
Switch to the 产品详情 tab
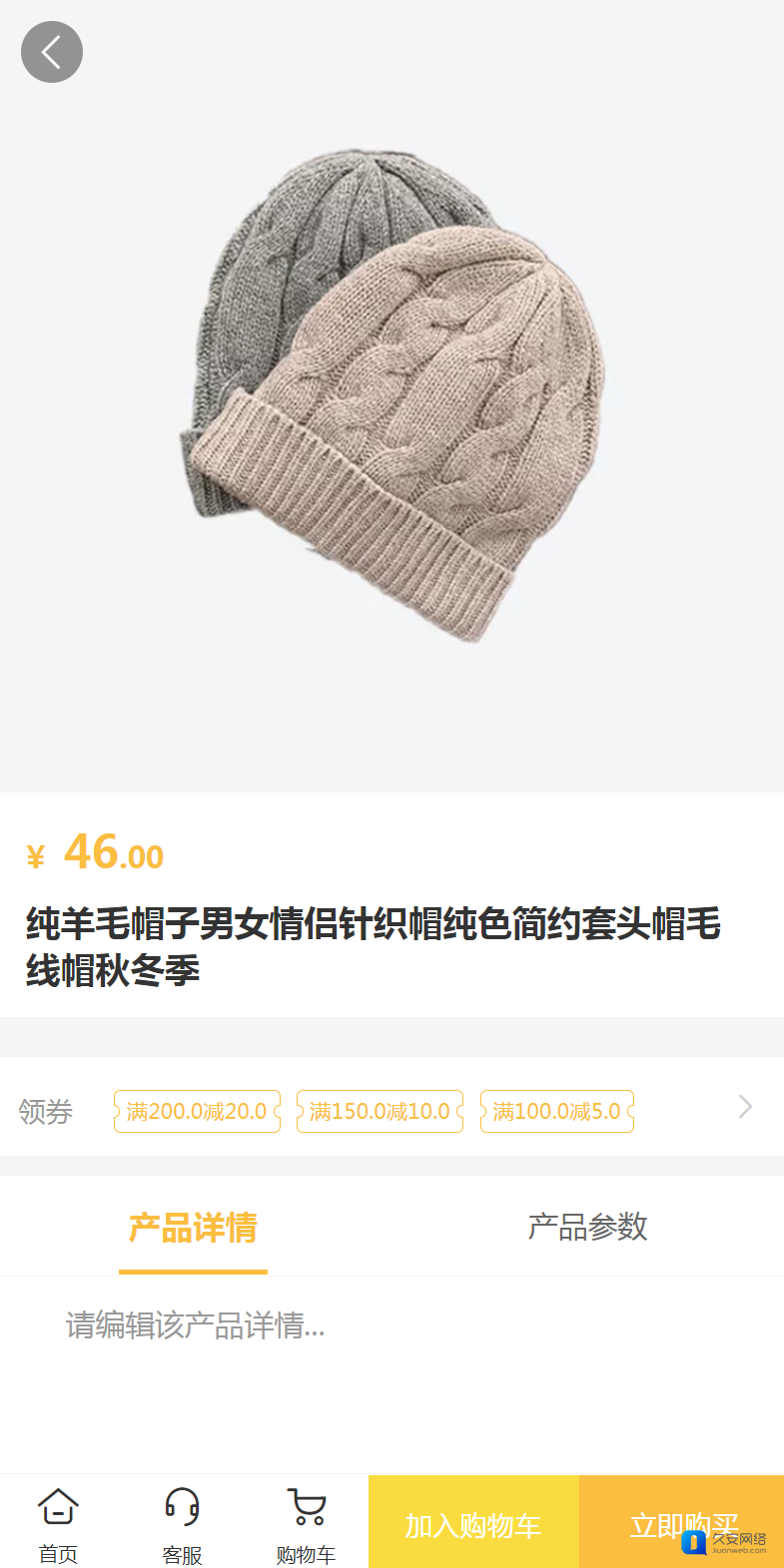coord(193,1227)
